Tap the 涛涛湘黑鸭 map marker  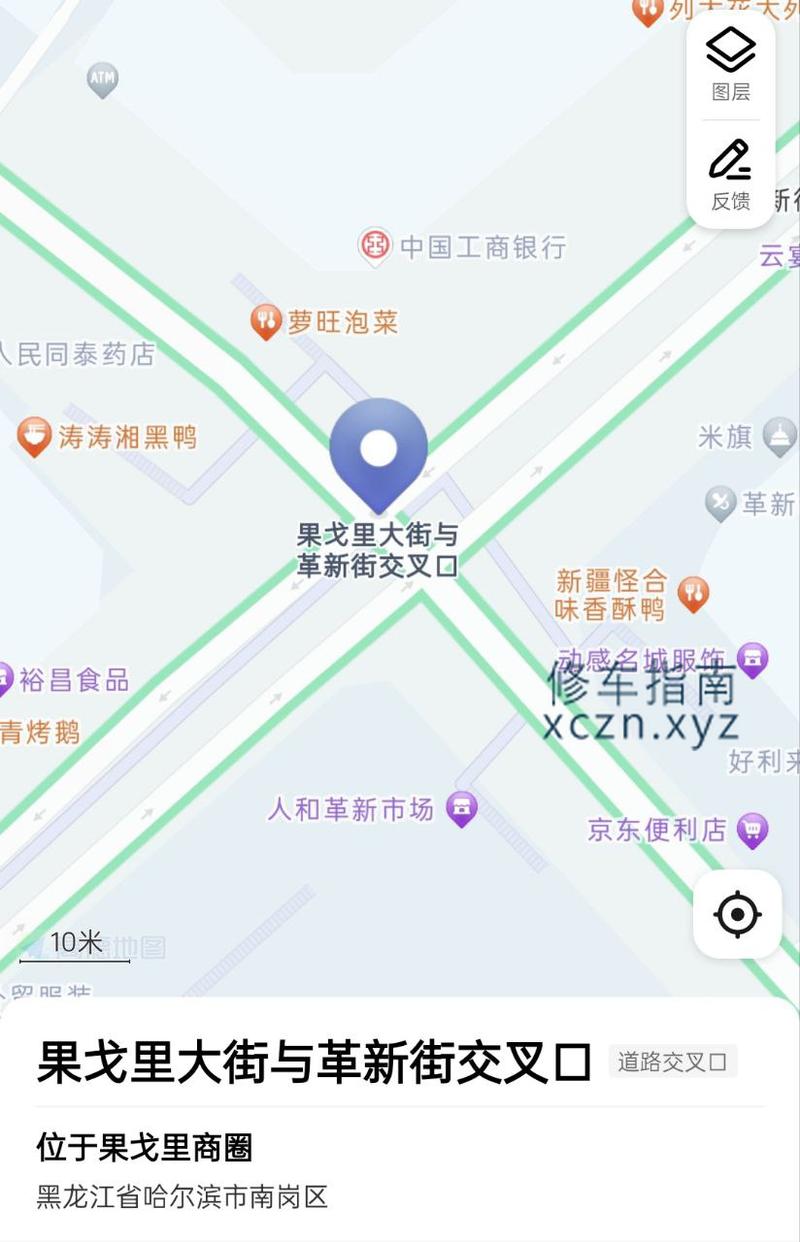[34, 437]
